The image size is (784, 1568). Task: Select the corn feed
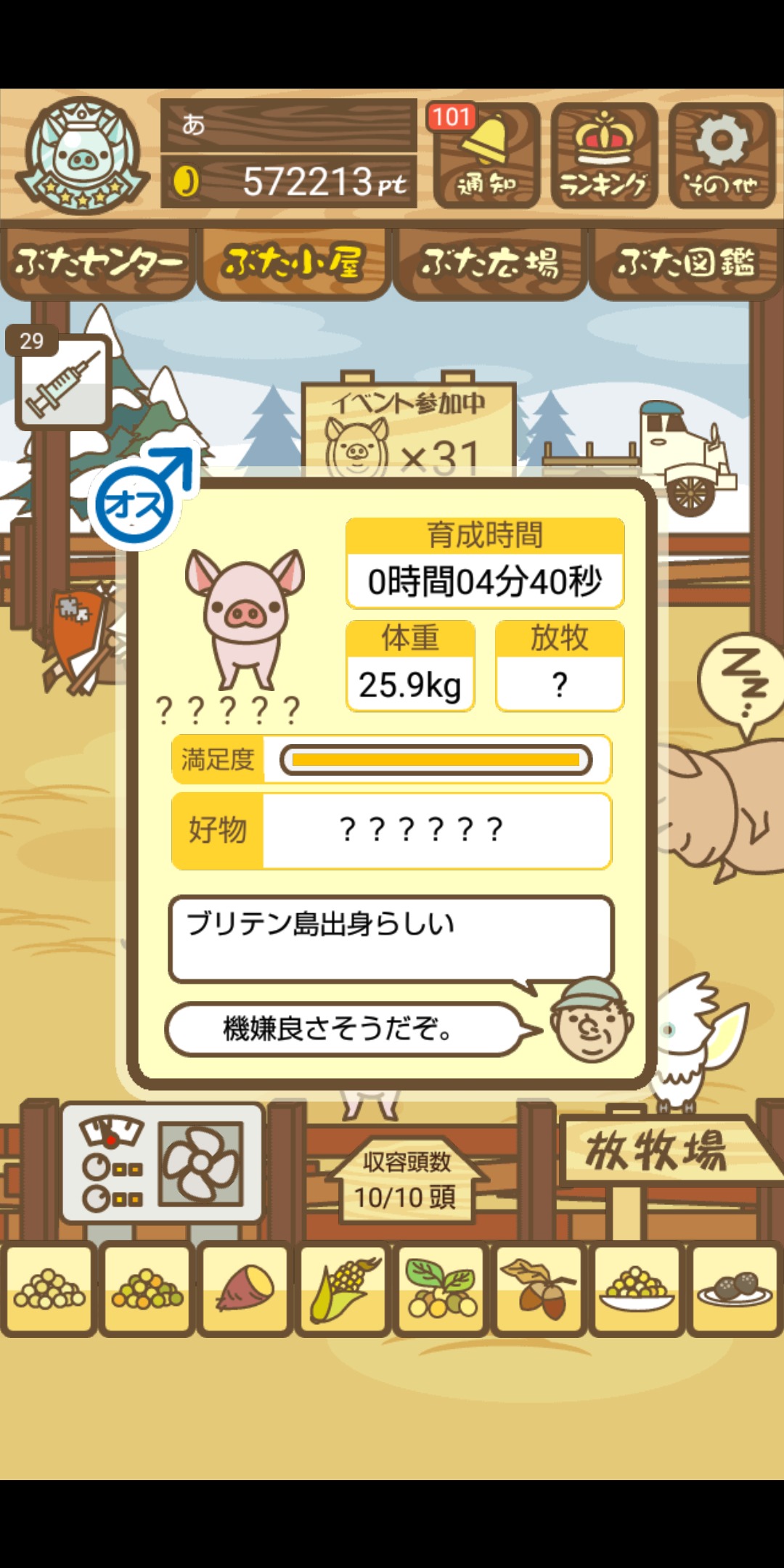pyautogui.click(x=343, y=1290)
